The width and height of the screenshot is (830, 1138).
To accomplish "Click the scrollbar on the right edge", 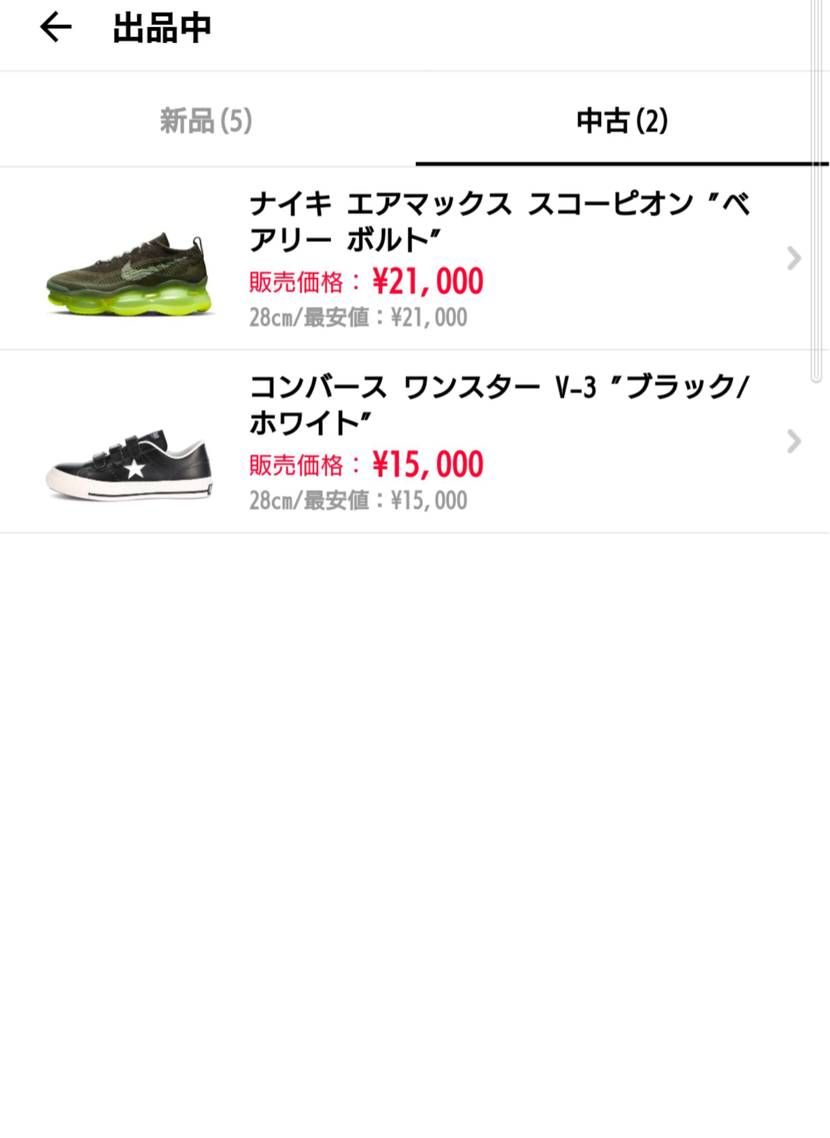I will pyautogui.click(x=817, y=270).
